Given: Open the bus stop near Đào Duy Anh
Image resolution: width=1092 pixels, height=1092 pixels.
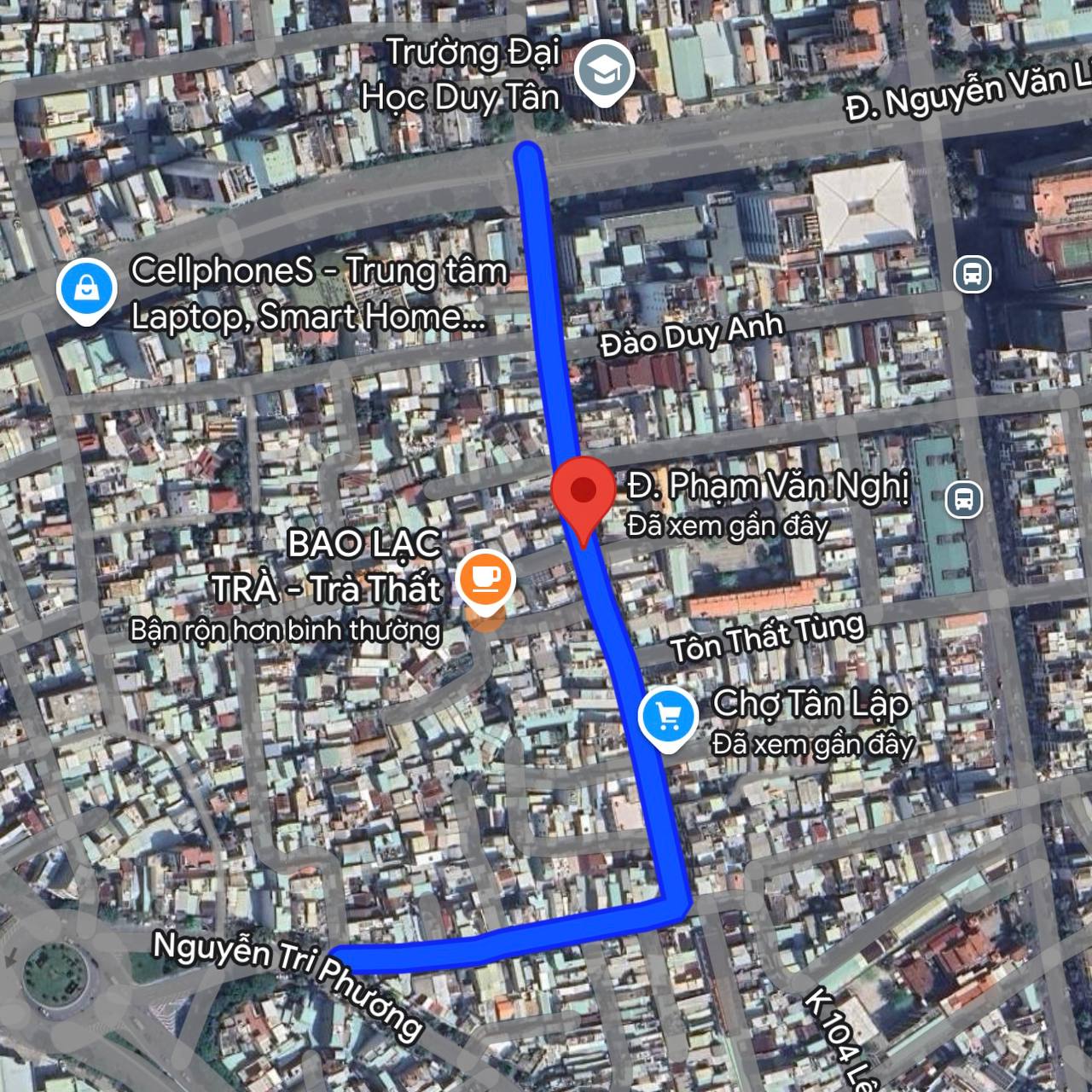Looking at the screenshot, I should tap(972, 276).
